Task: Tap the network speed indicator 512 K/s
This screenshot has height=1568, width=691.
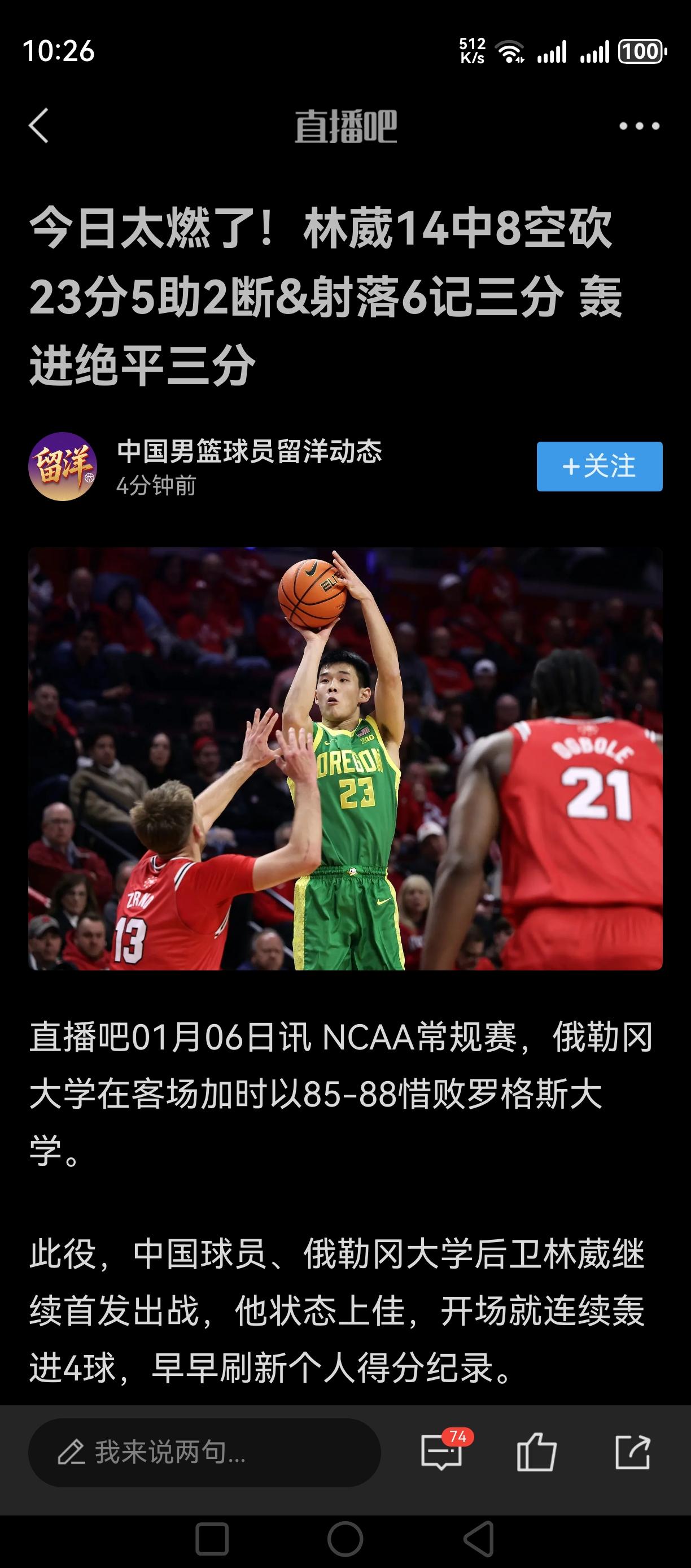Action: 470,49
